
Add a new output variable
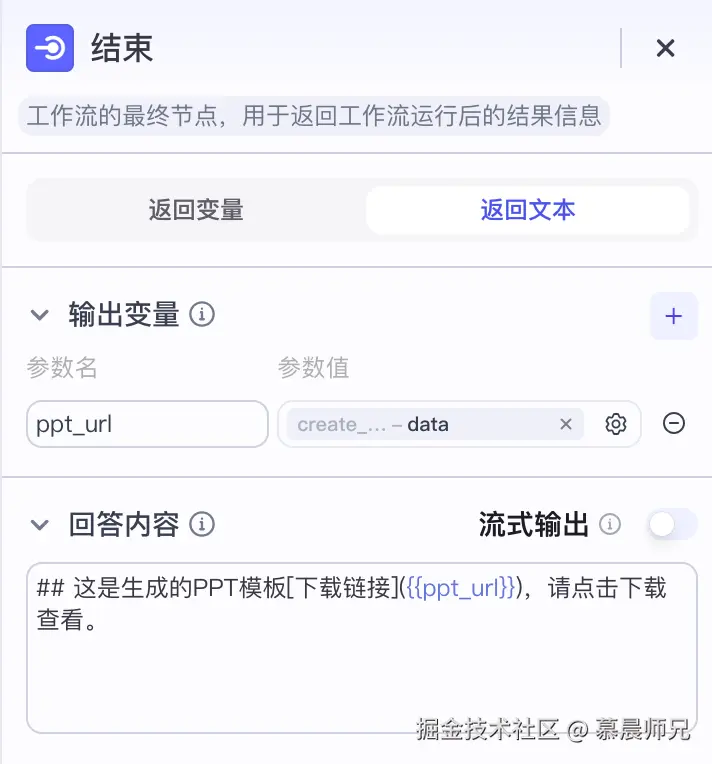point(673,316)
